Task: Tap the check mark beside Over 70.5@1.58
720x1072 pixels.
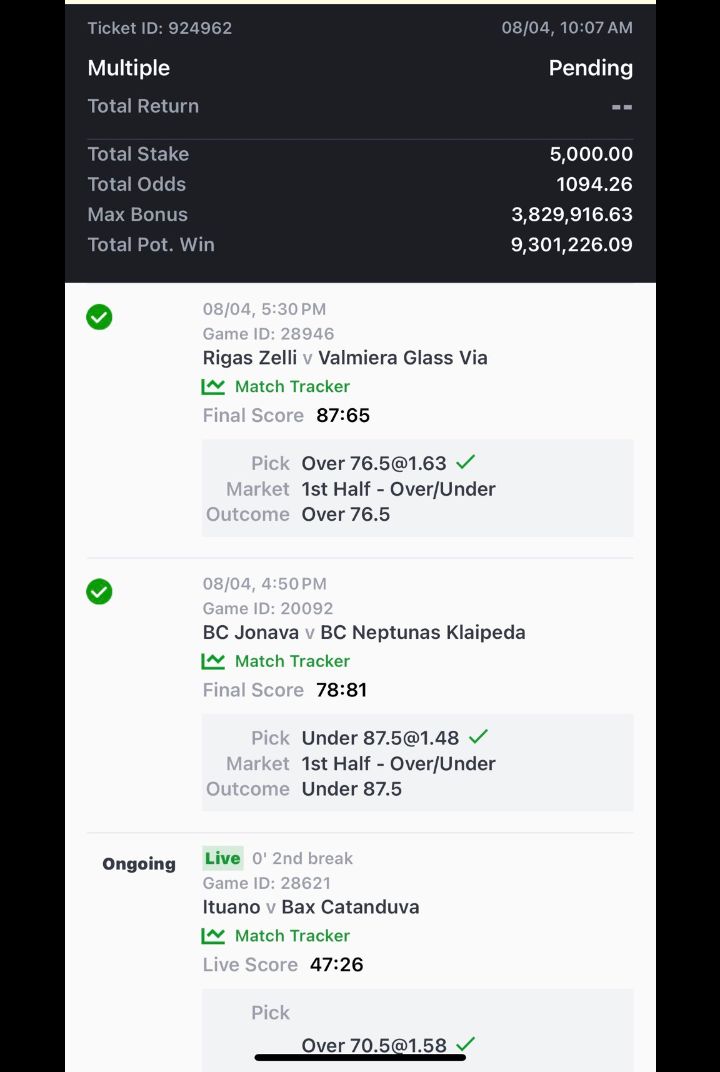Action: pyautogui.click(x=466, y=1043)
